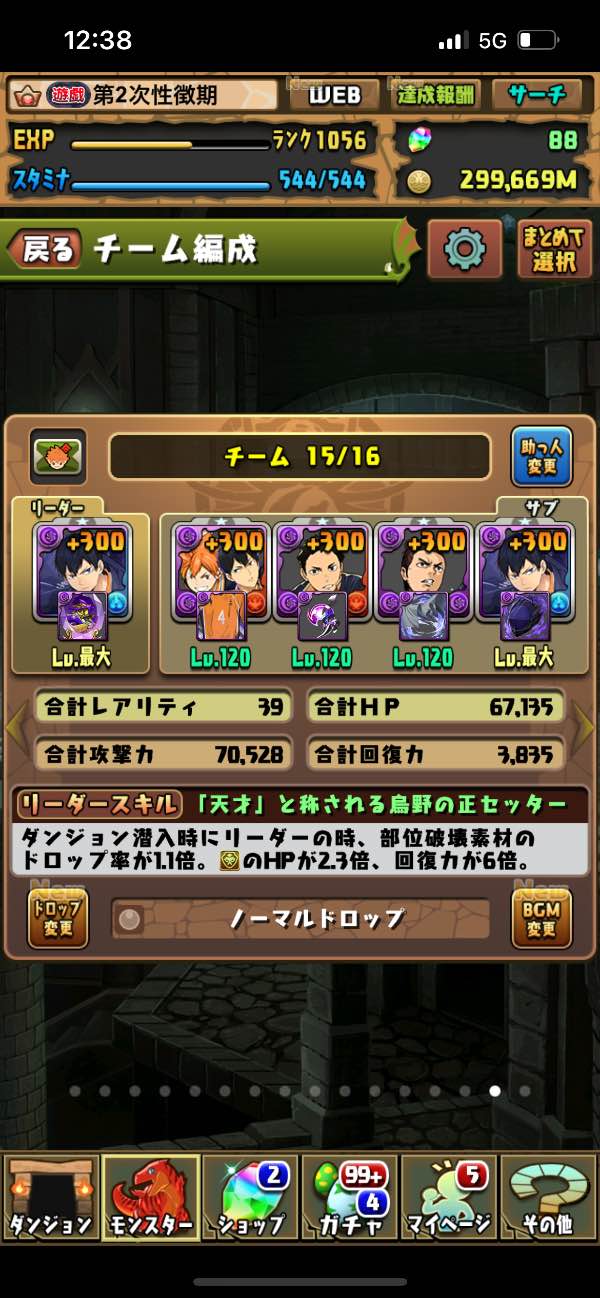This screenshot has height=1298, width=600.
Task: Tap the サーチ search button
Action: point(536,95)
